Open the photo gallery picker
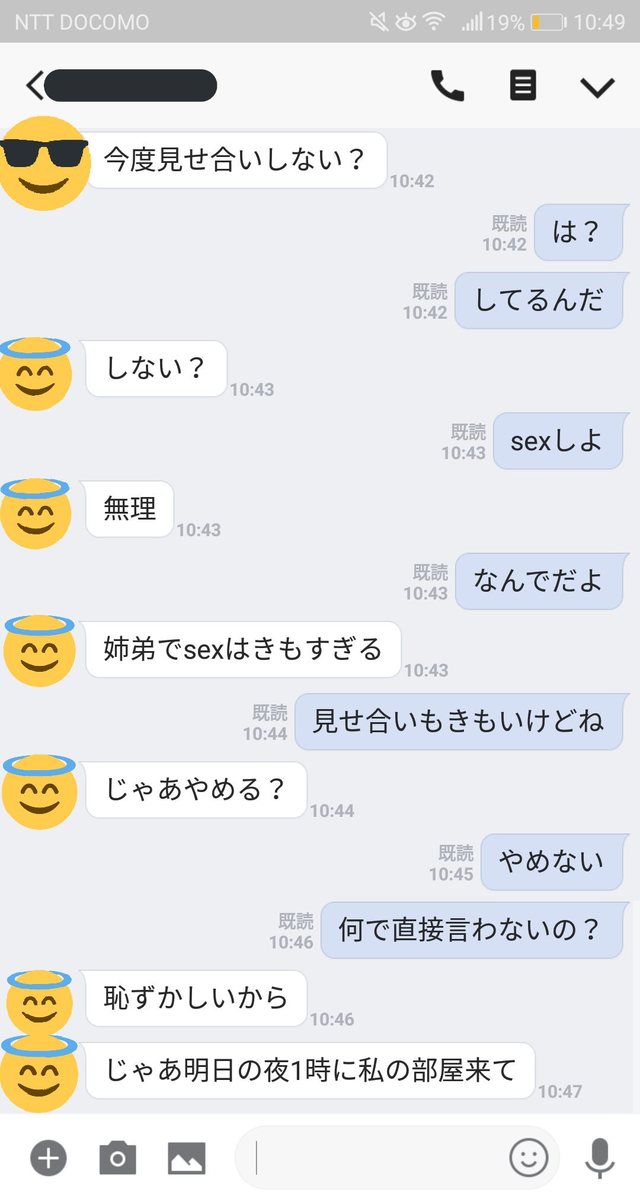The image size is (640, 1202). tap(187, 1159)
